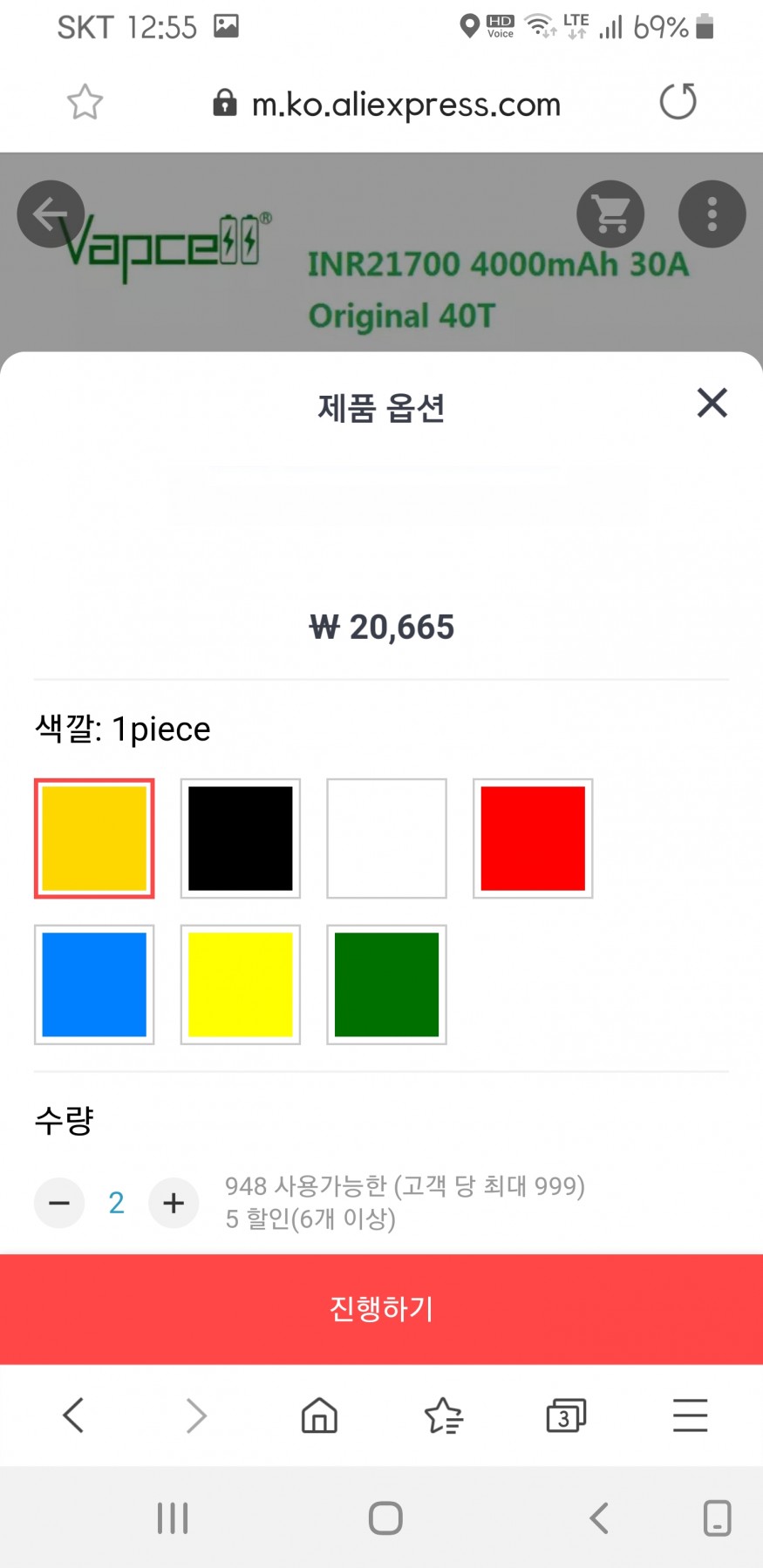Open the browser bookmarks list
This screenshot has width=763, height=1568.
[443, 1415]
